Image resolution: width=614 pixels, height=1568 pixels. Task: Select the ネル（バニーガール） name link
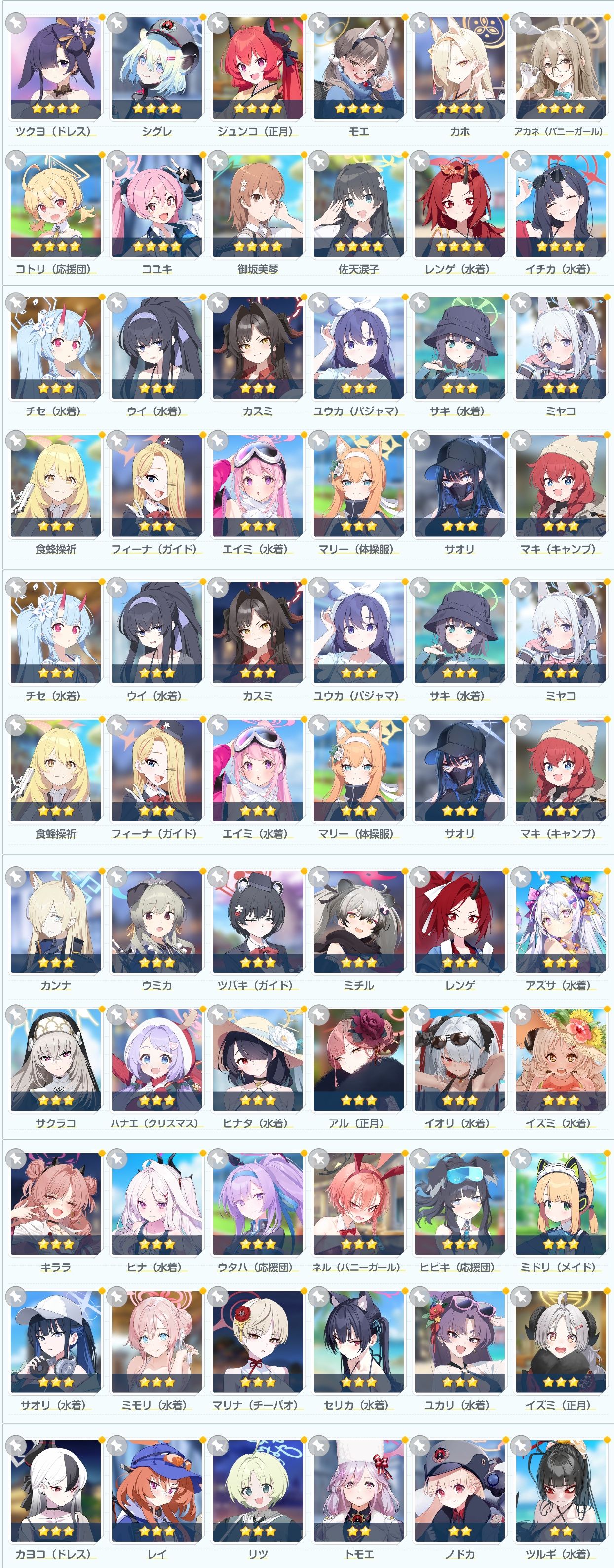[356, 1267]
